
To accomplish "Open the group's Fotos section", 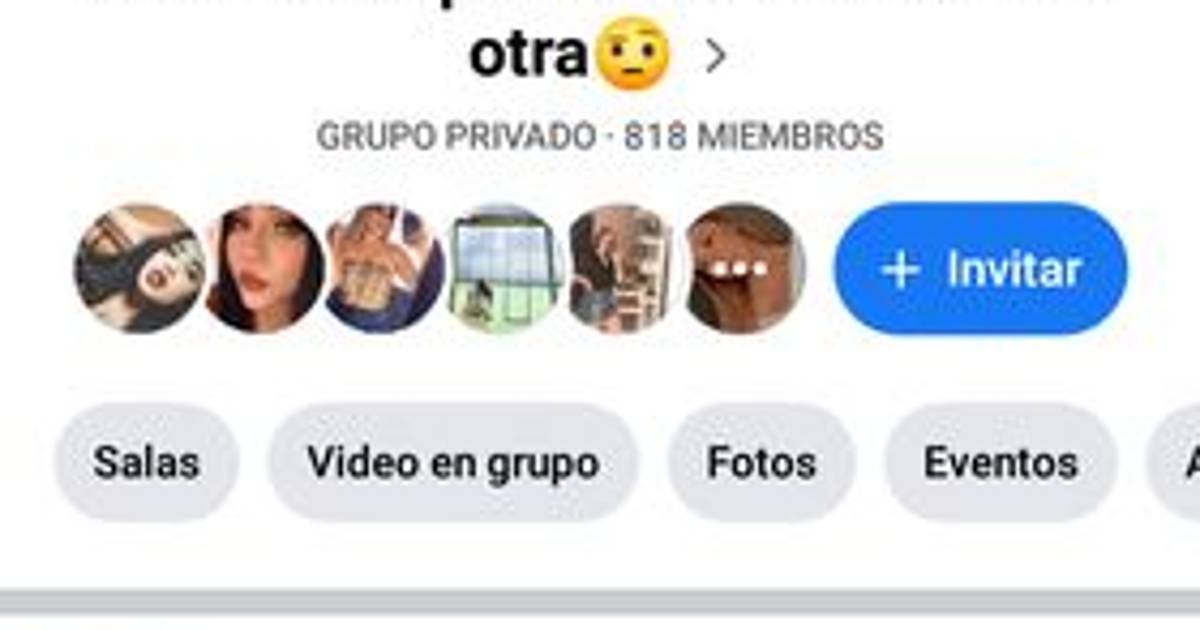I will point(761,463).
